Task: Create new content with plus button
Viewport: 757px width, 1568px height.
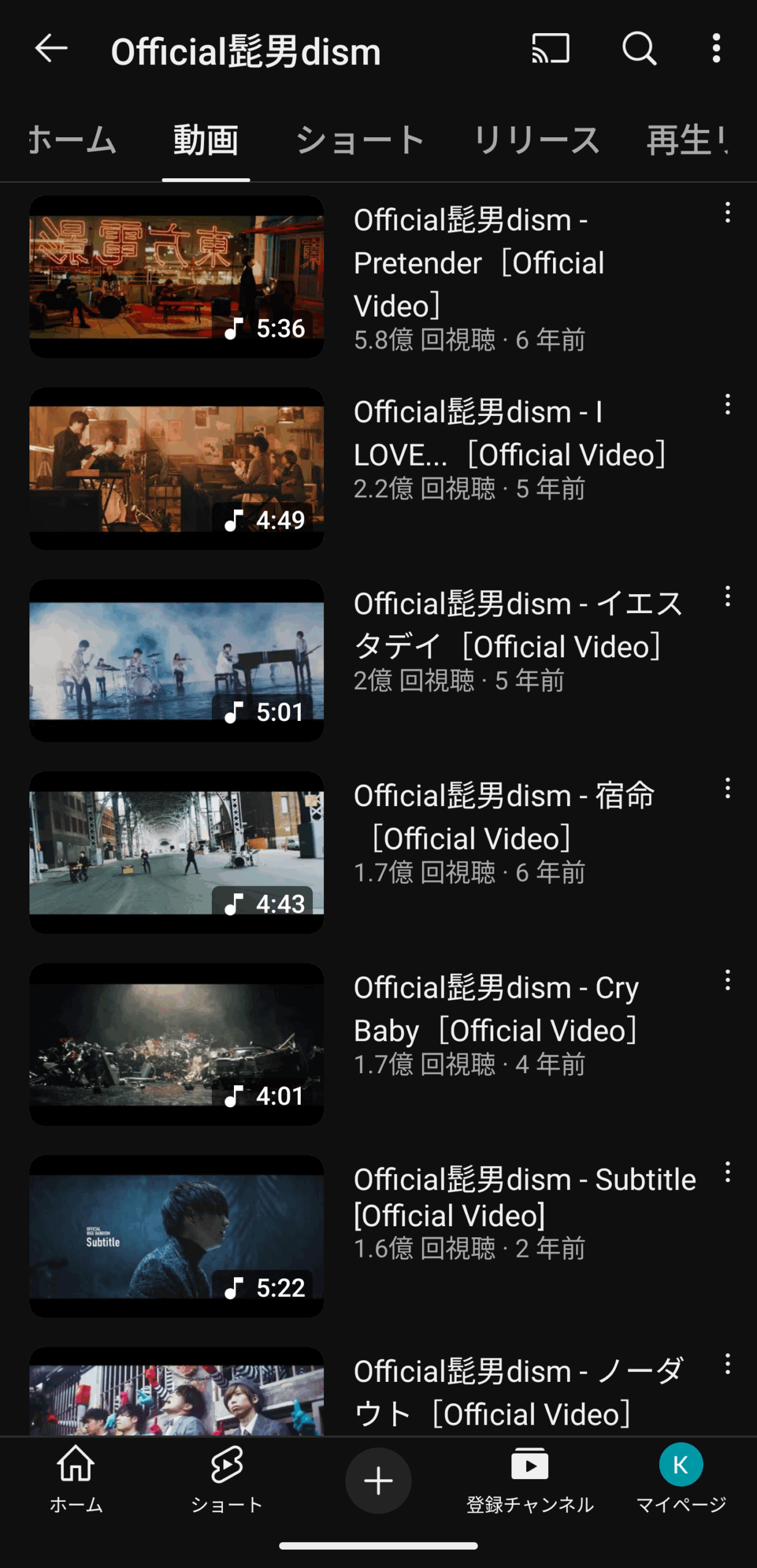Action: [378, 1481]
